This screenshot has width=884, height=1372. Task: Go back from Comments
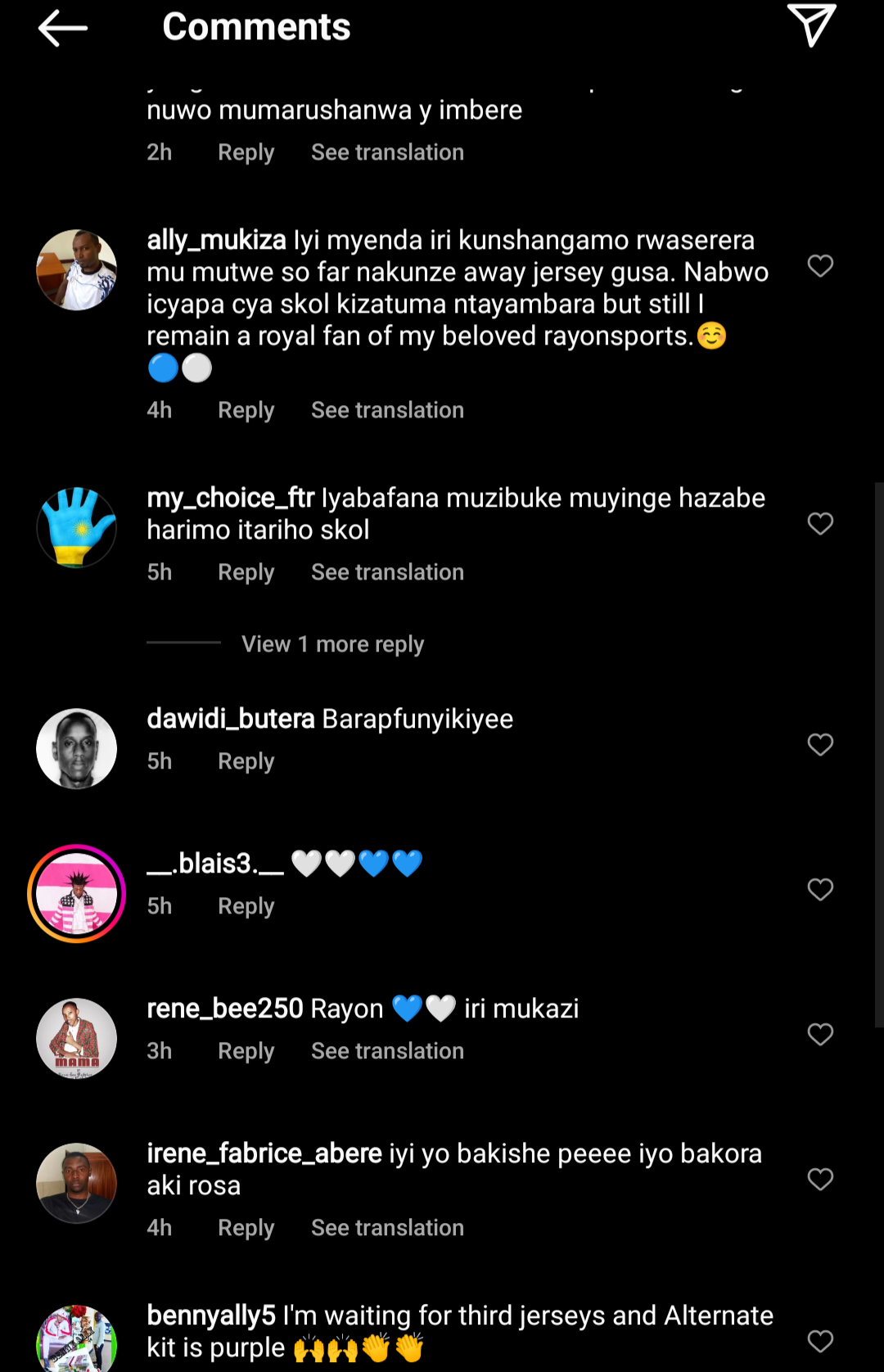[63, 28]
